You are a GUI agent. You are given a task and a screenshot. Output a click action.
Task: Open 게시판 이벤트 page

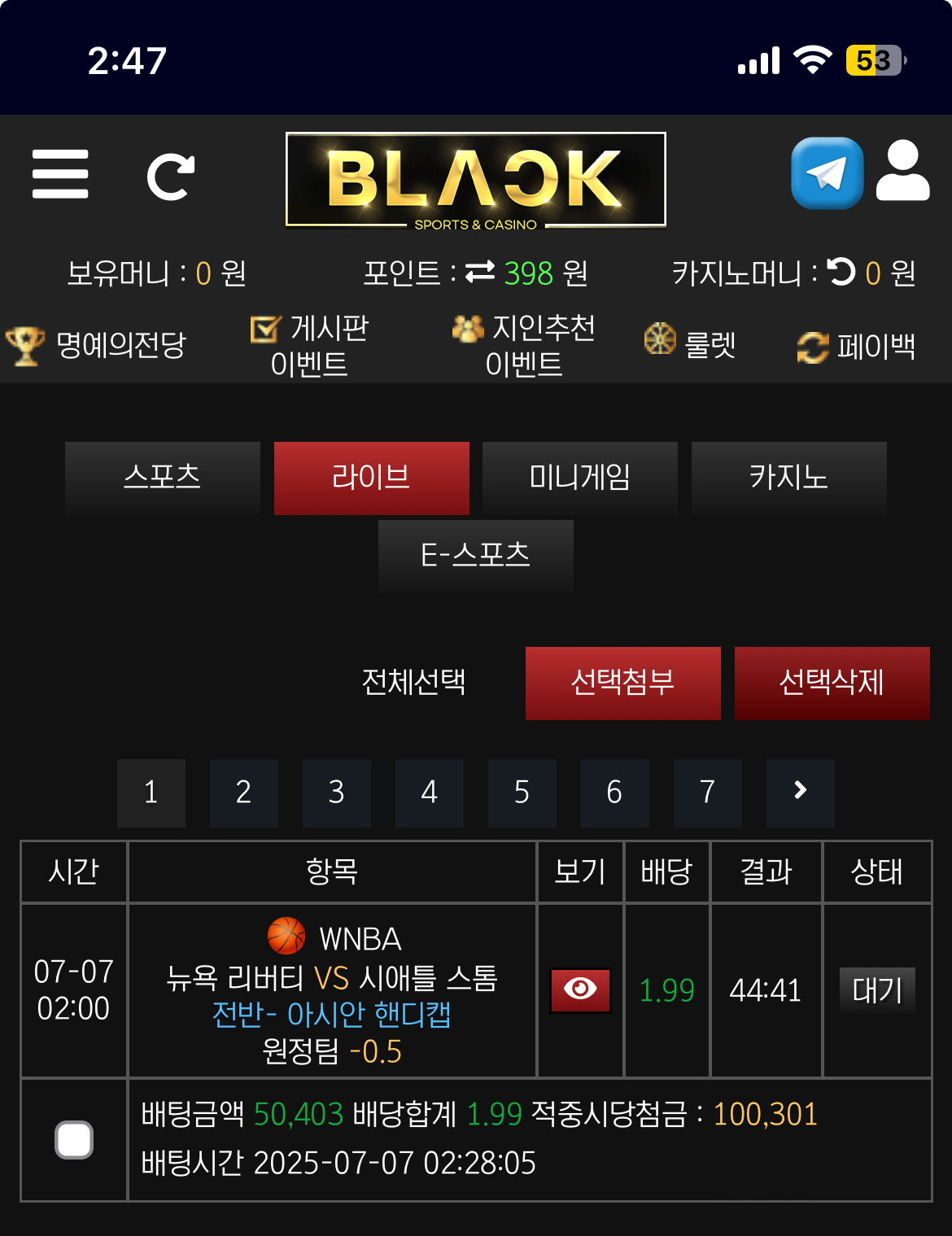tap(309, 346)
